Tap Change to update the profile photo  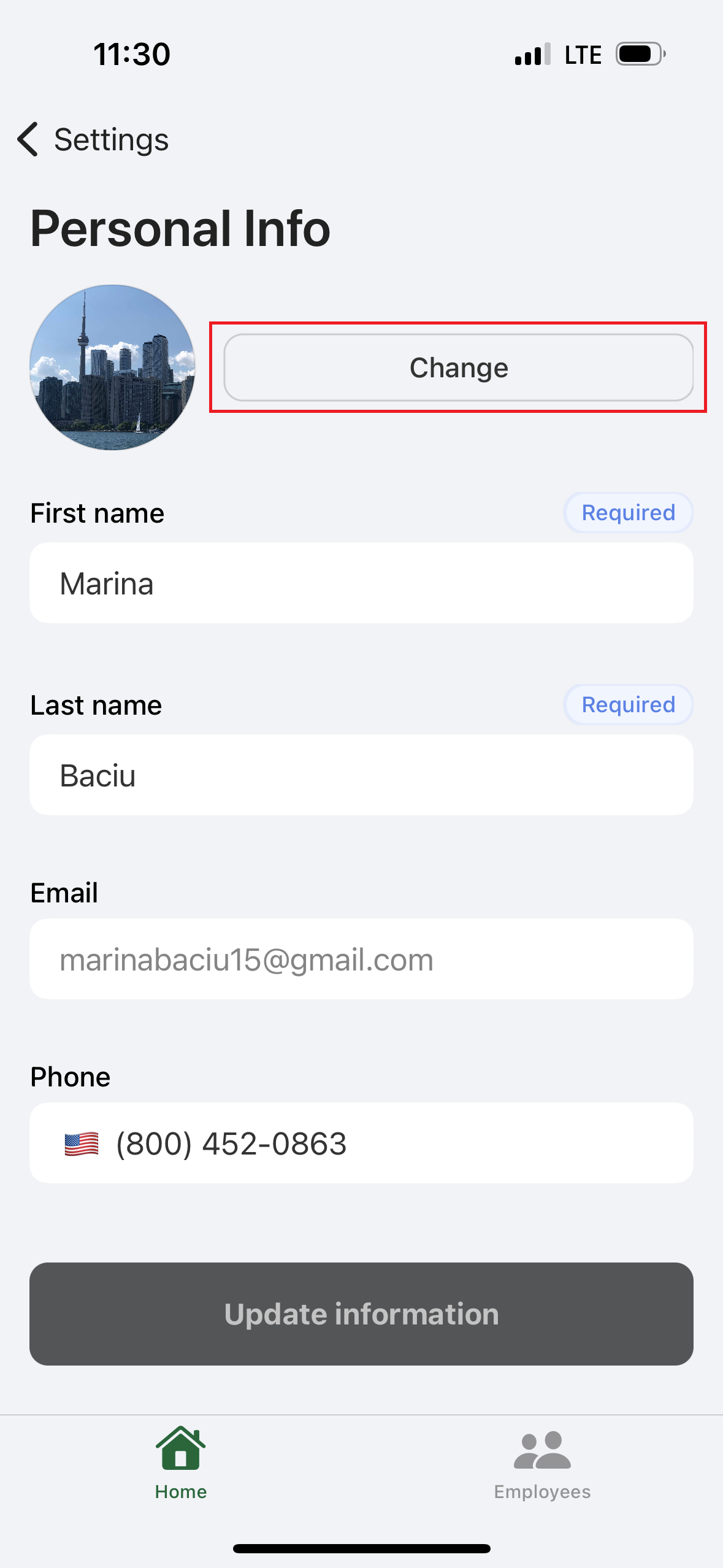click(458, 367)
